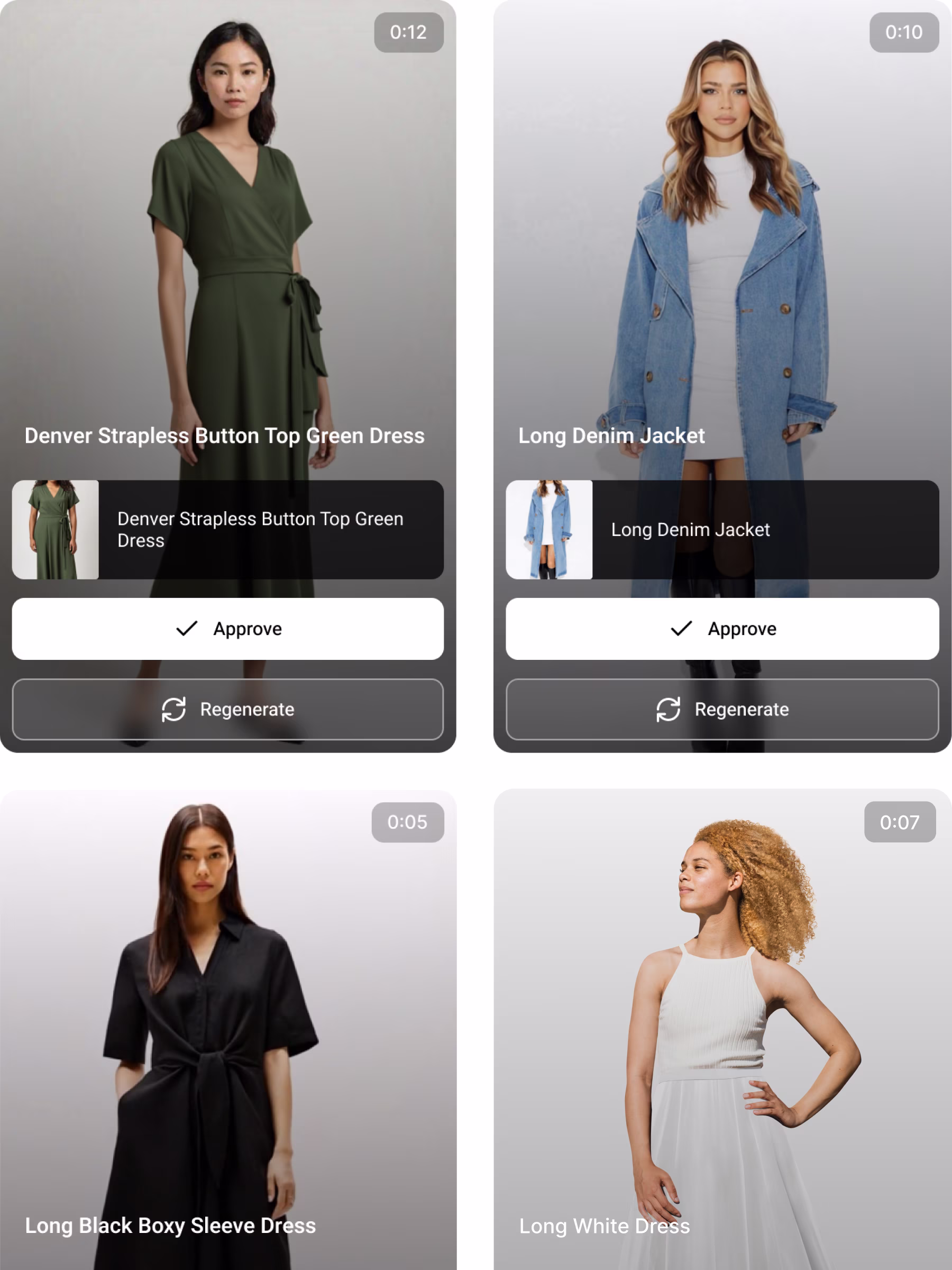This screenshot has width=952, height=1270.
Task: Open the Long Black Boxy Sleeve Dress card
Action: [x=228, y=1033]
